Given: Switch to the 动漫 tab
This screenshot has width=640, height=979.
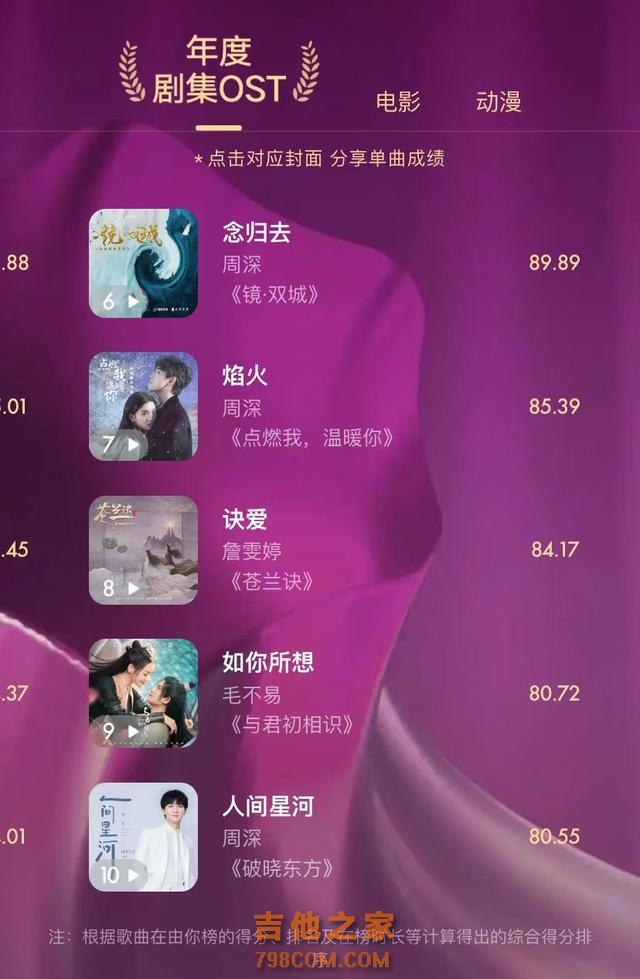Looking at the screenshot, I should pos(498,102).
